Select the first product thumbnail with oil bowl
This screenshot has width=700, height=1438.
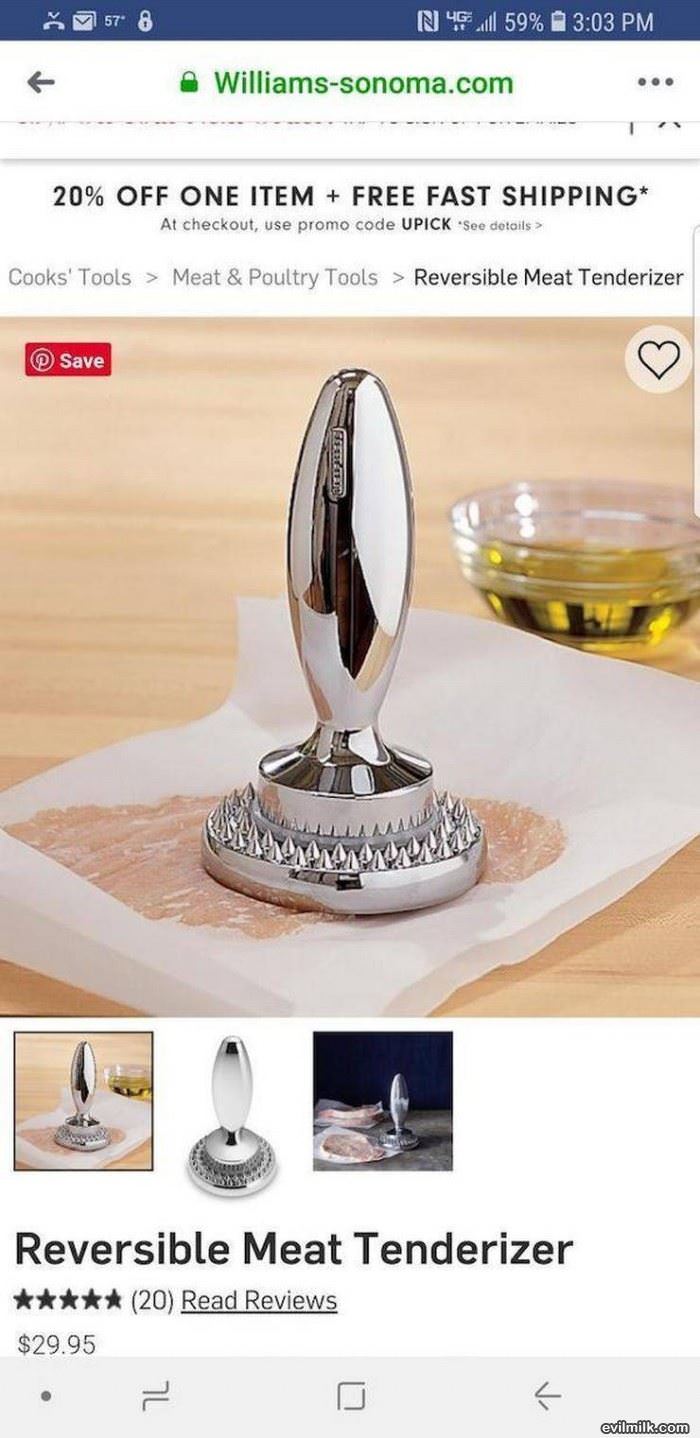pos(83,1101)
